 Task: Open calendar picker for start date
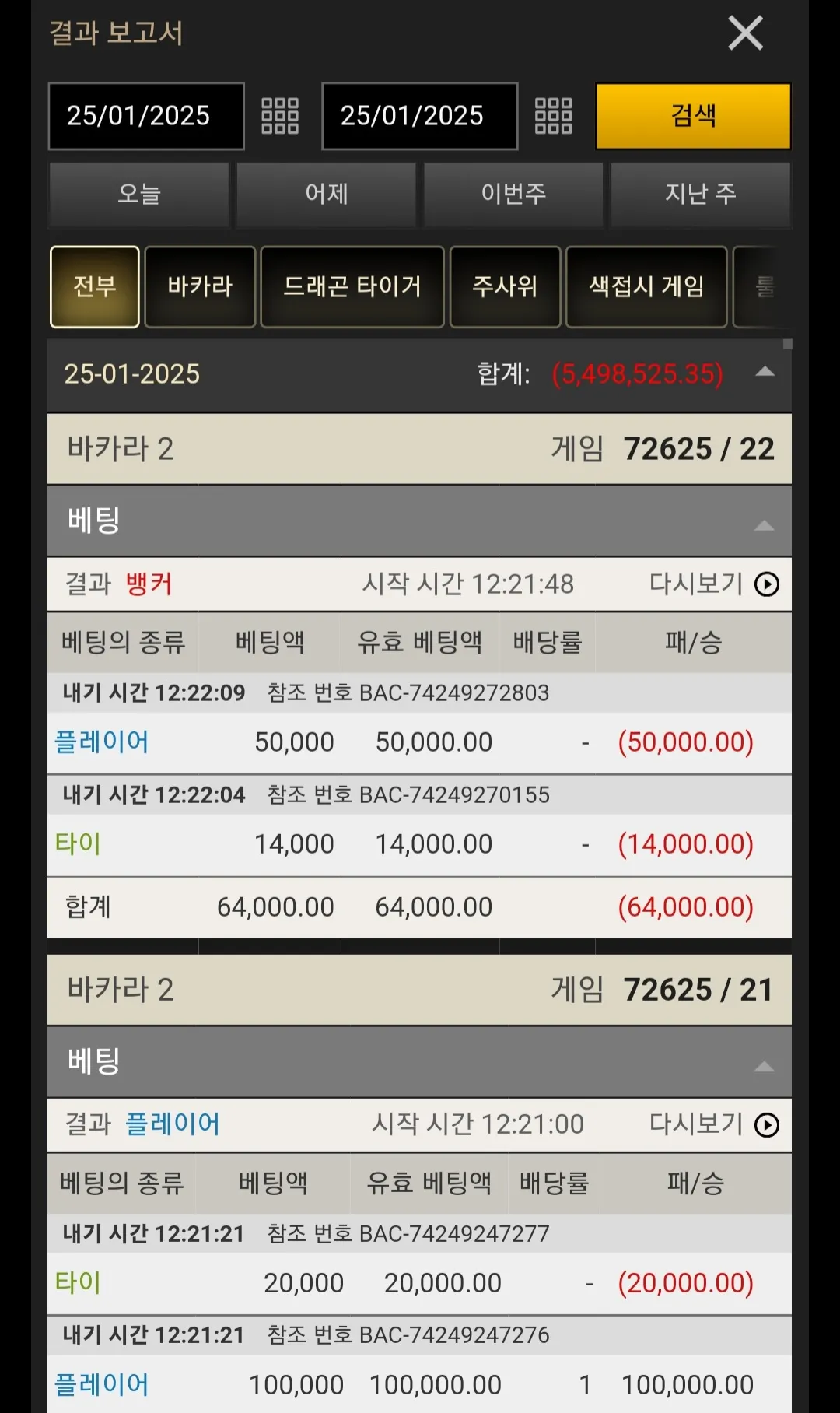tap(280, 116)
